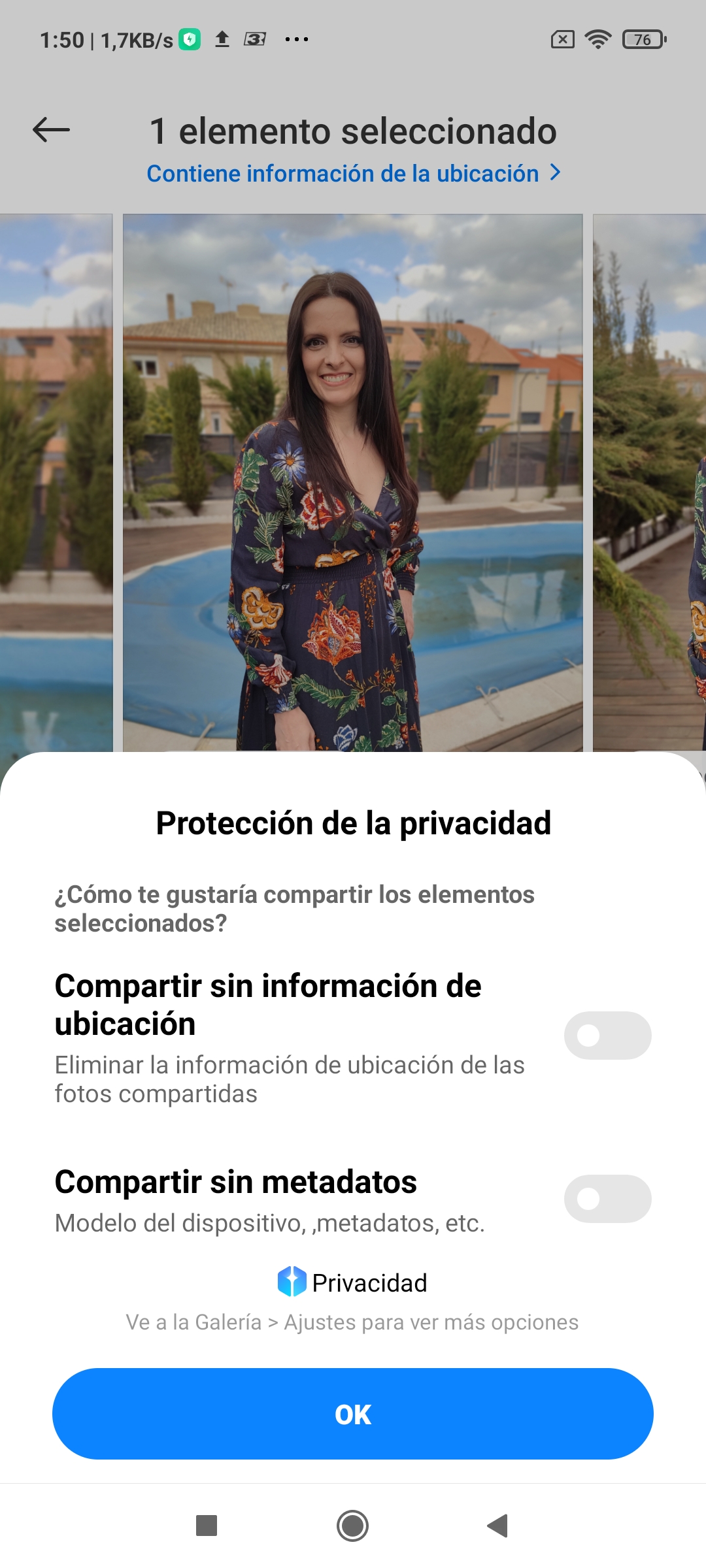Turn on Compartir sin metadatos switch
The height and width of the screenshot is (1568, 706).
[x=607, y=1199]
